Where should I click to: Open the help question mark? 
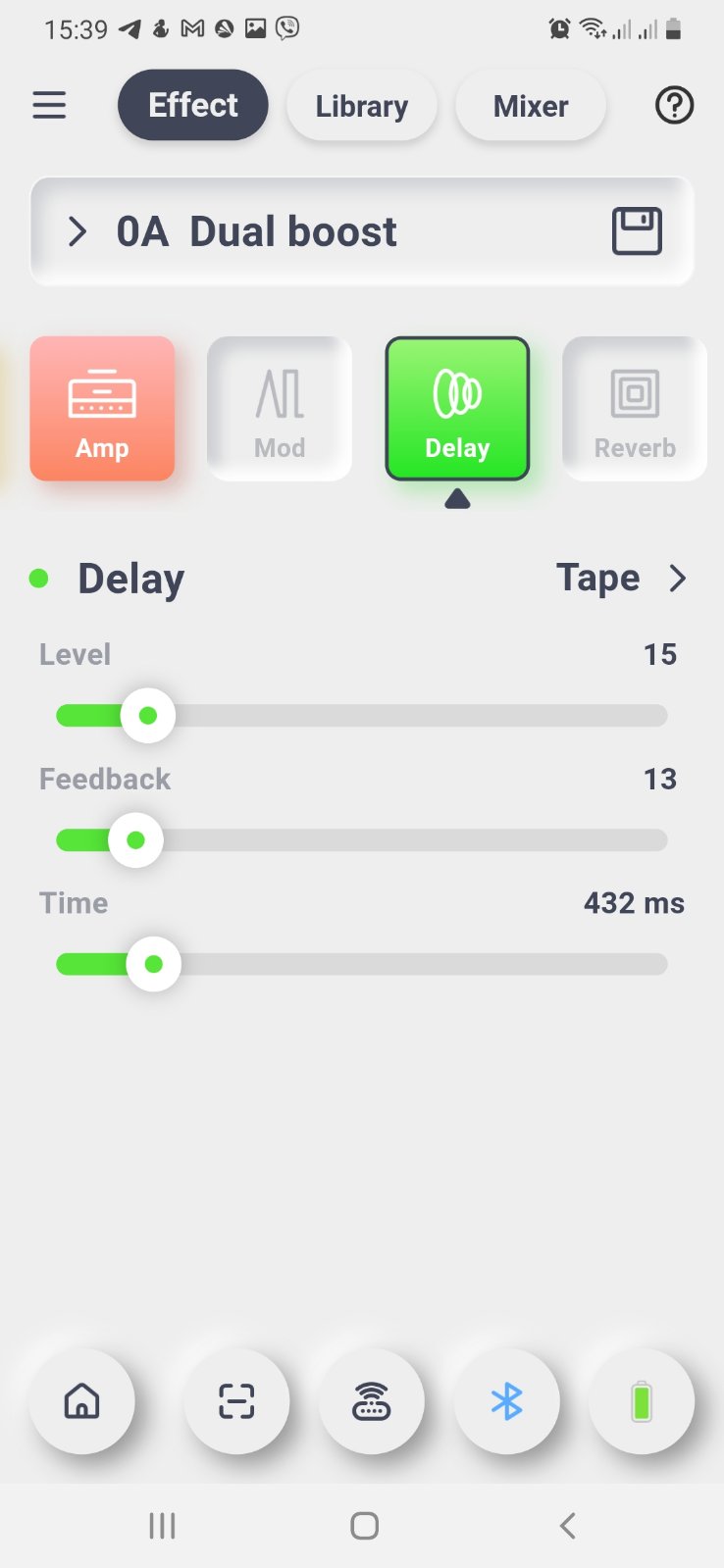click(x=674, y=105)
